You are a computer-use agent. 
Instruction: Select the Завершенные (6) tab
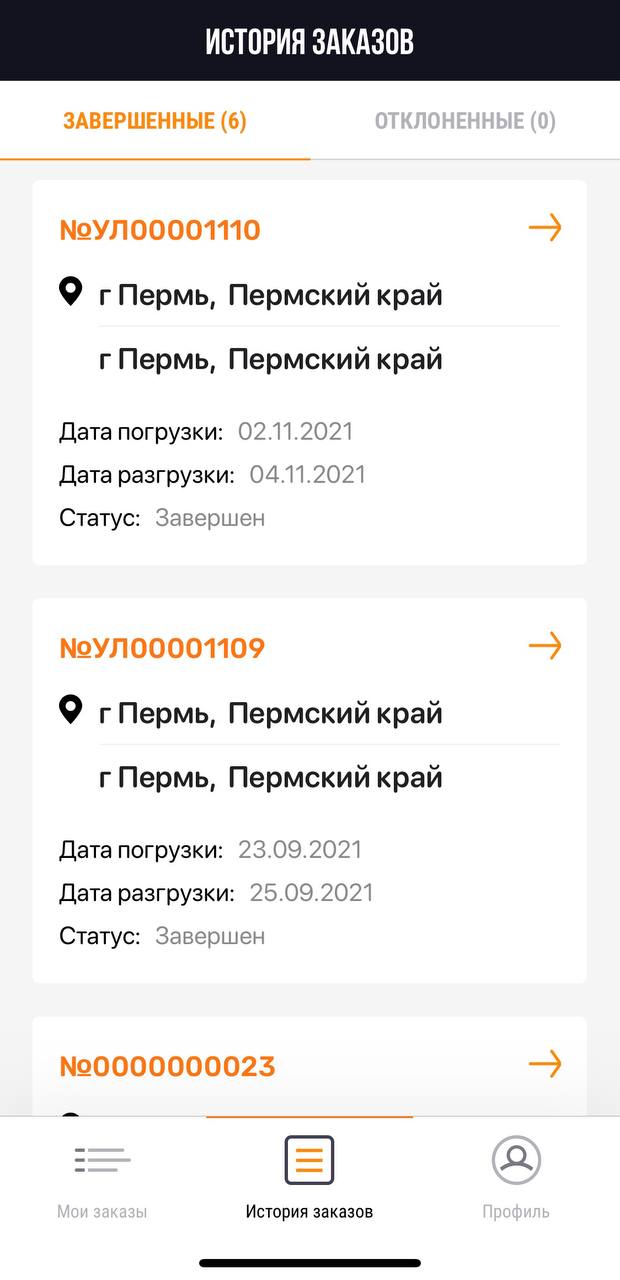click(x=155, y=121)
